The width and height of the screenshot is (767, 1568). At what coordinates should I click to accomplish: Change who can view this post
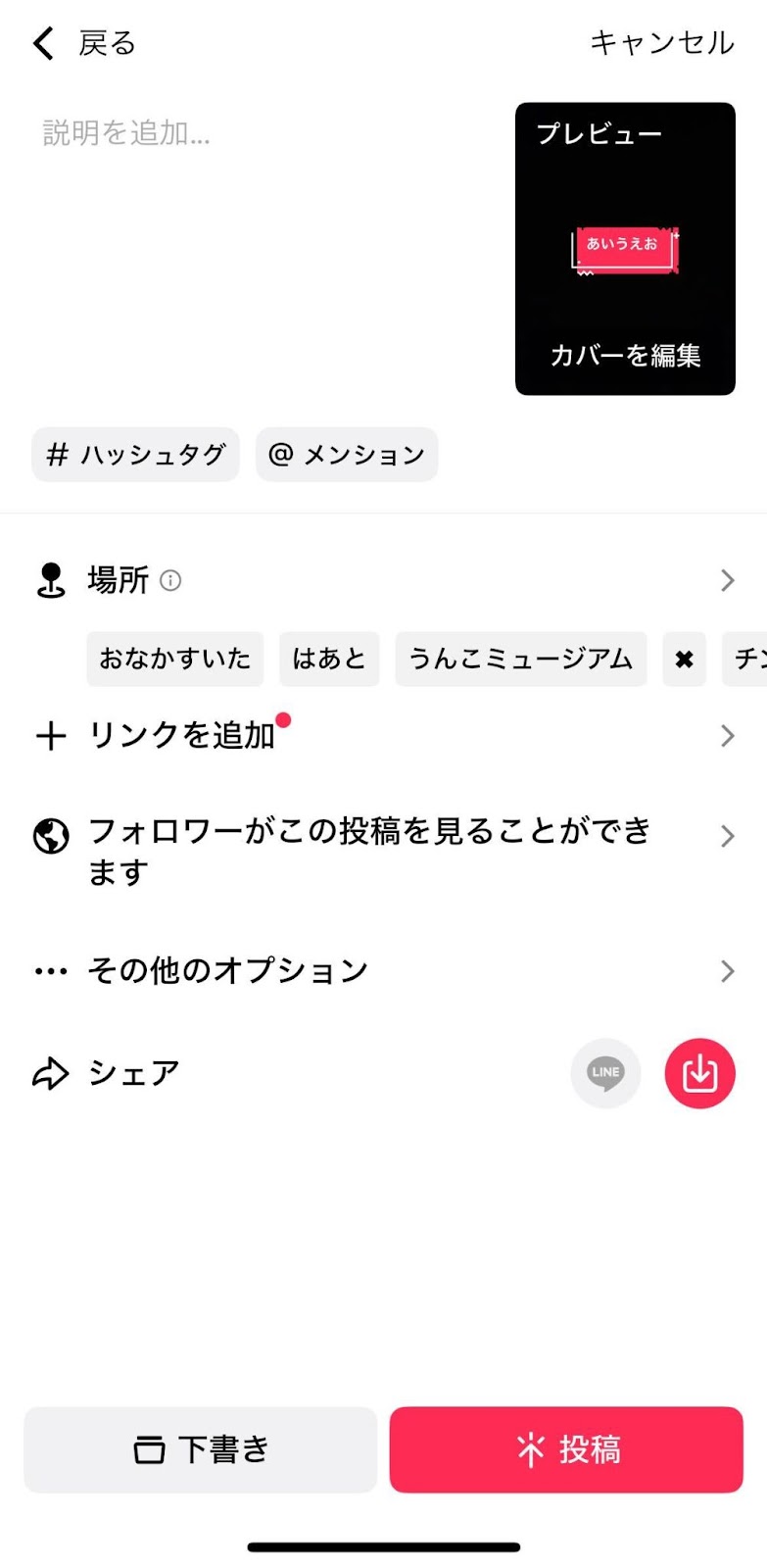(383, 851)
